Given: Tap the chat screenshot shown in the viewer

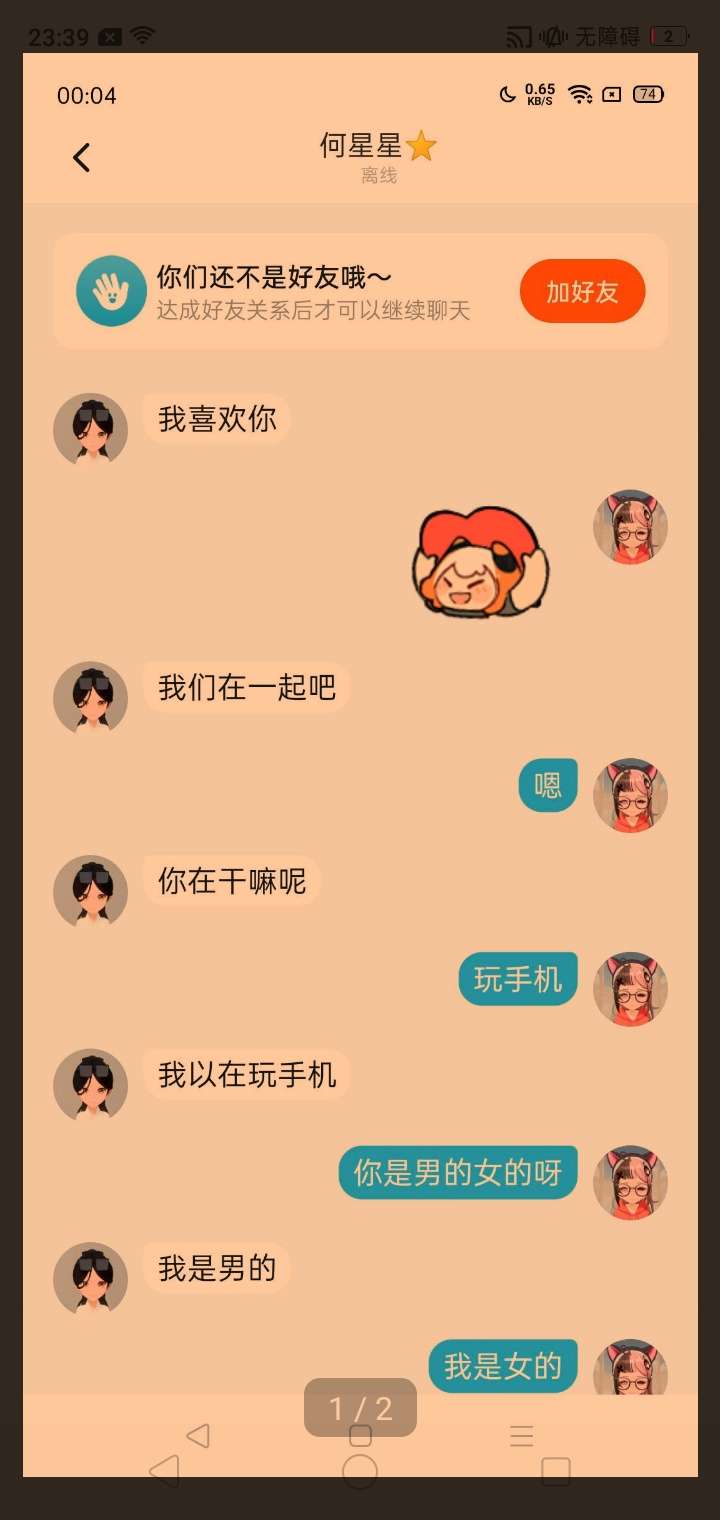Looking at the screenshot, I should pyautogui.click(x=360, y=760).
